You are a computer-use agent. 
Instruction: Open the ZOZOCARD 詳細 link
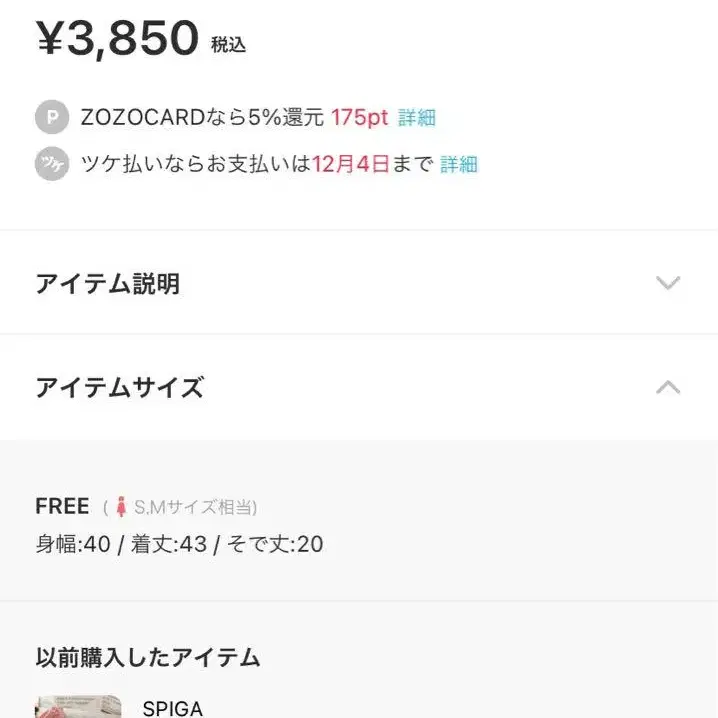(417, 118)
